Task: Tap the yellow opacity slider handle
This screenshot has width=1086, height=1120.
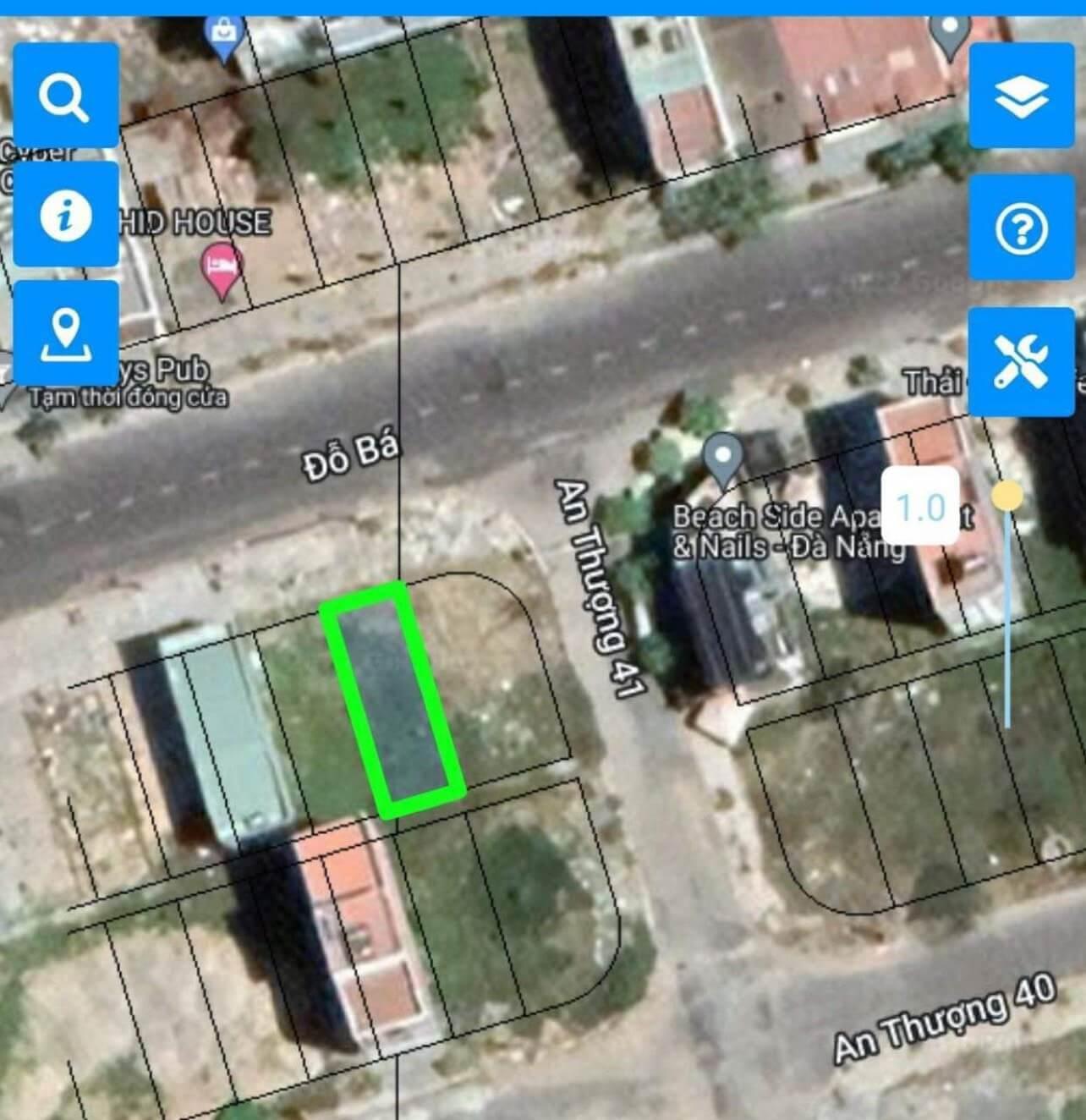Action: pos(1006,496)
